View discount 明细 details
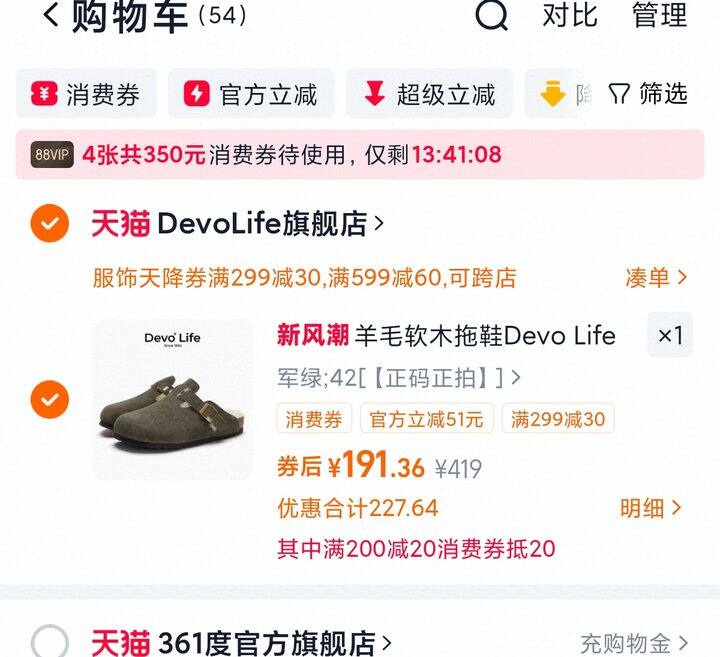Viewport: 720px width, 657px height. pos(650,508)
